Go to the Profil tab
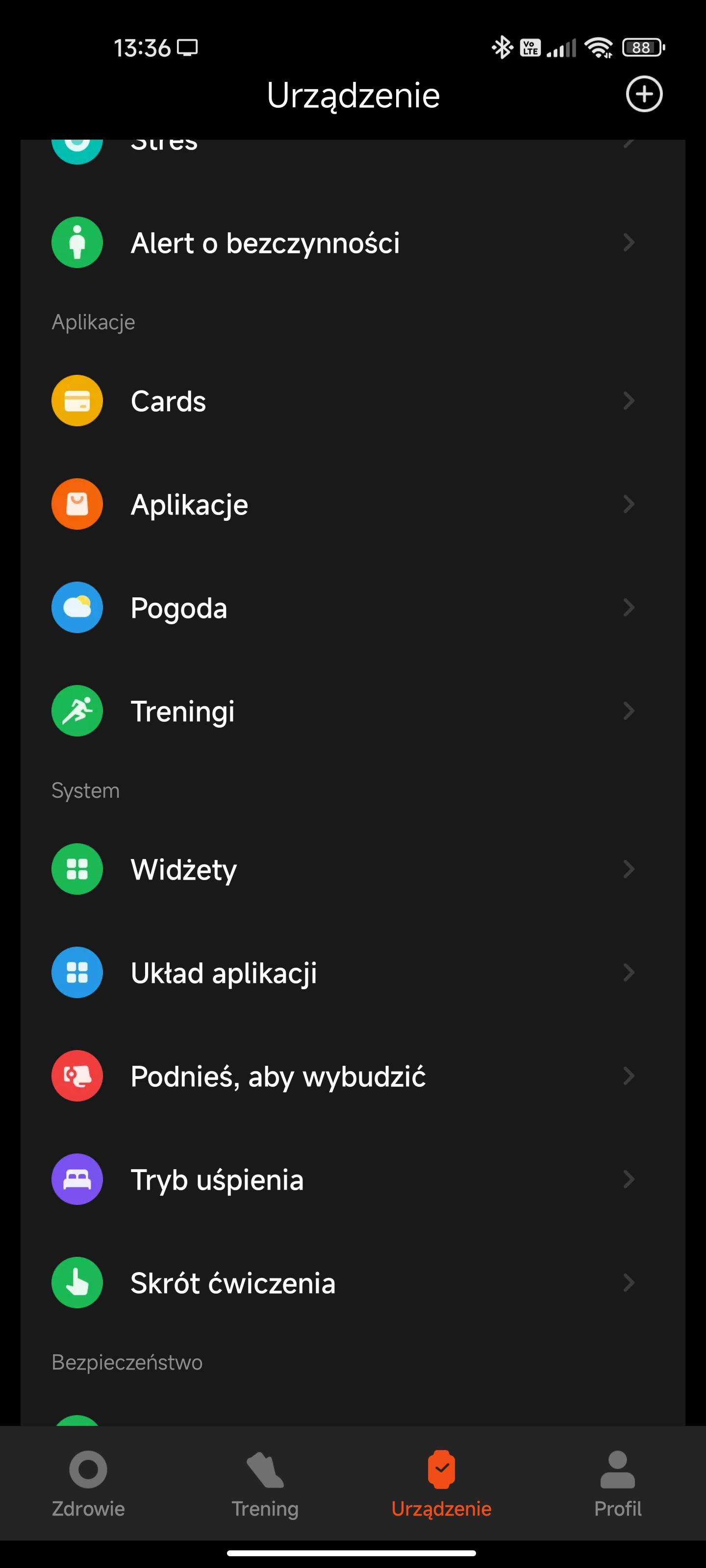This screenshot has height=1568, width=706. 618,1483
